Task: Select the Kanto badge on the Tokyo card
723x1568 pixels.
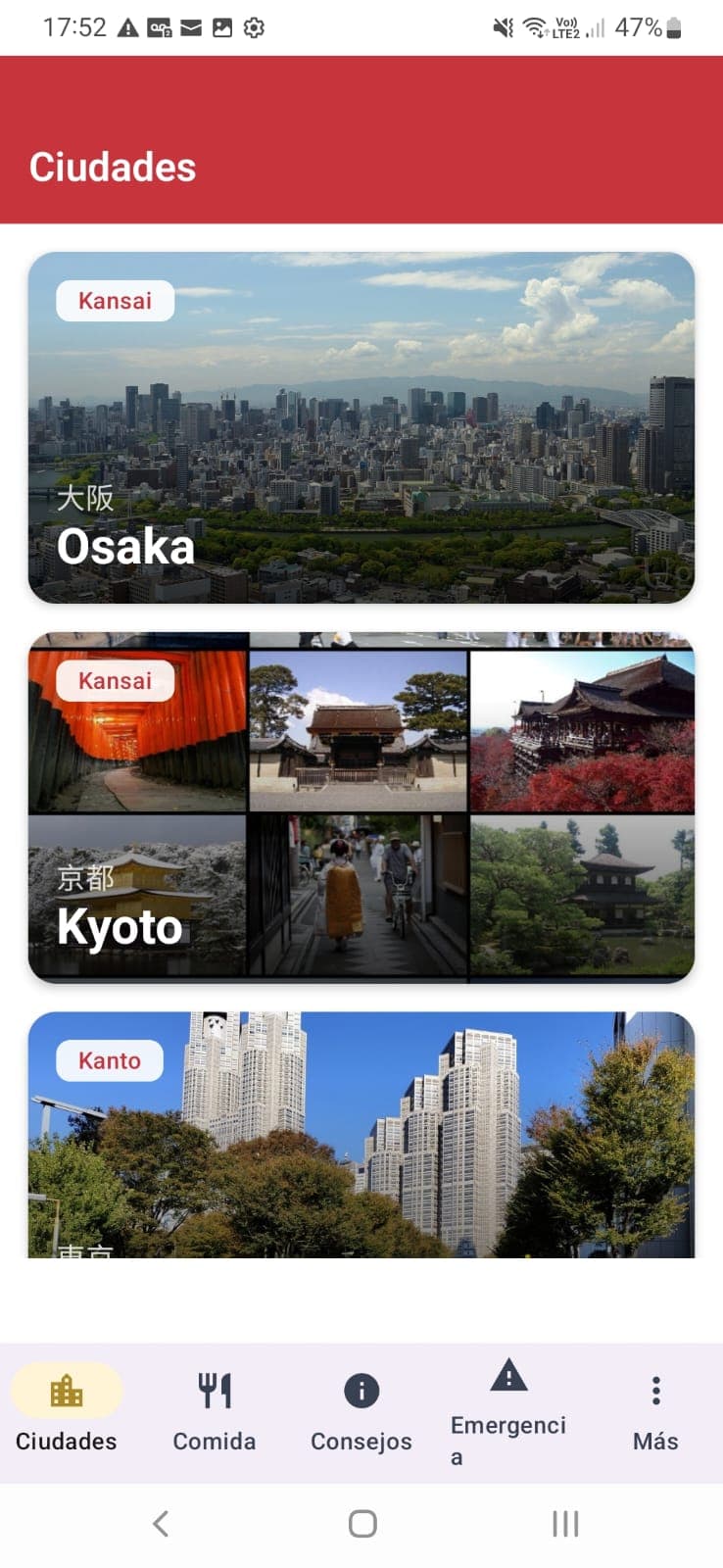Action: click(109, 1060)
